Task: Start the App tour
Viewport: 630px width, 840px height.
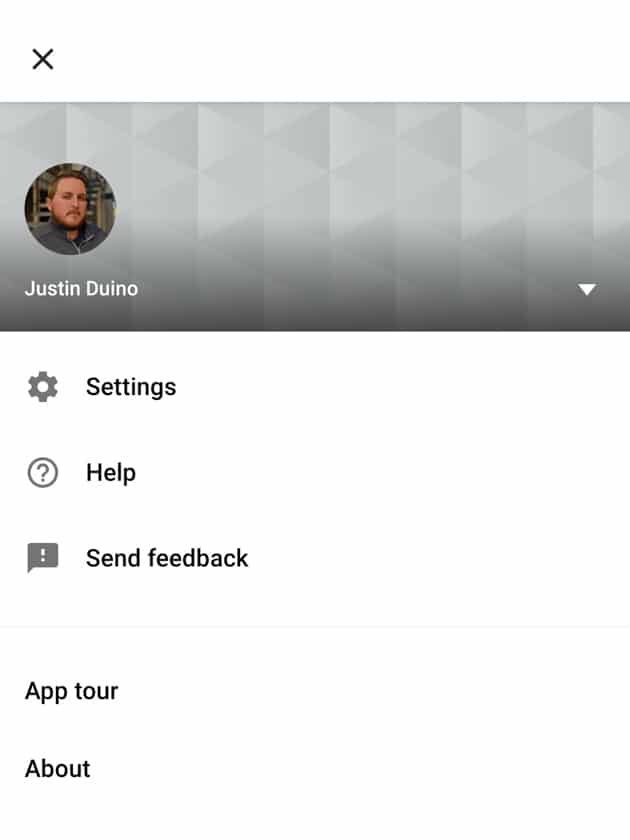Action: click(x=72, y=691)
